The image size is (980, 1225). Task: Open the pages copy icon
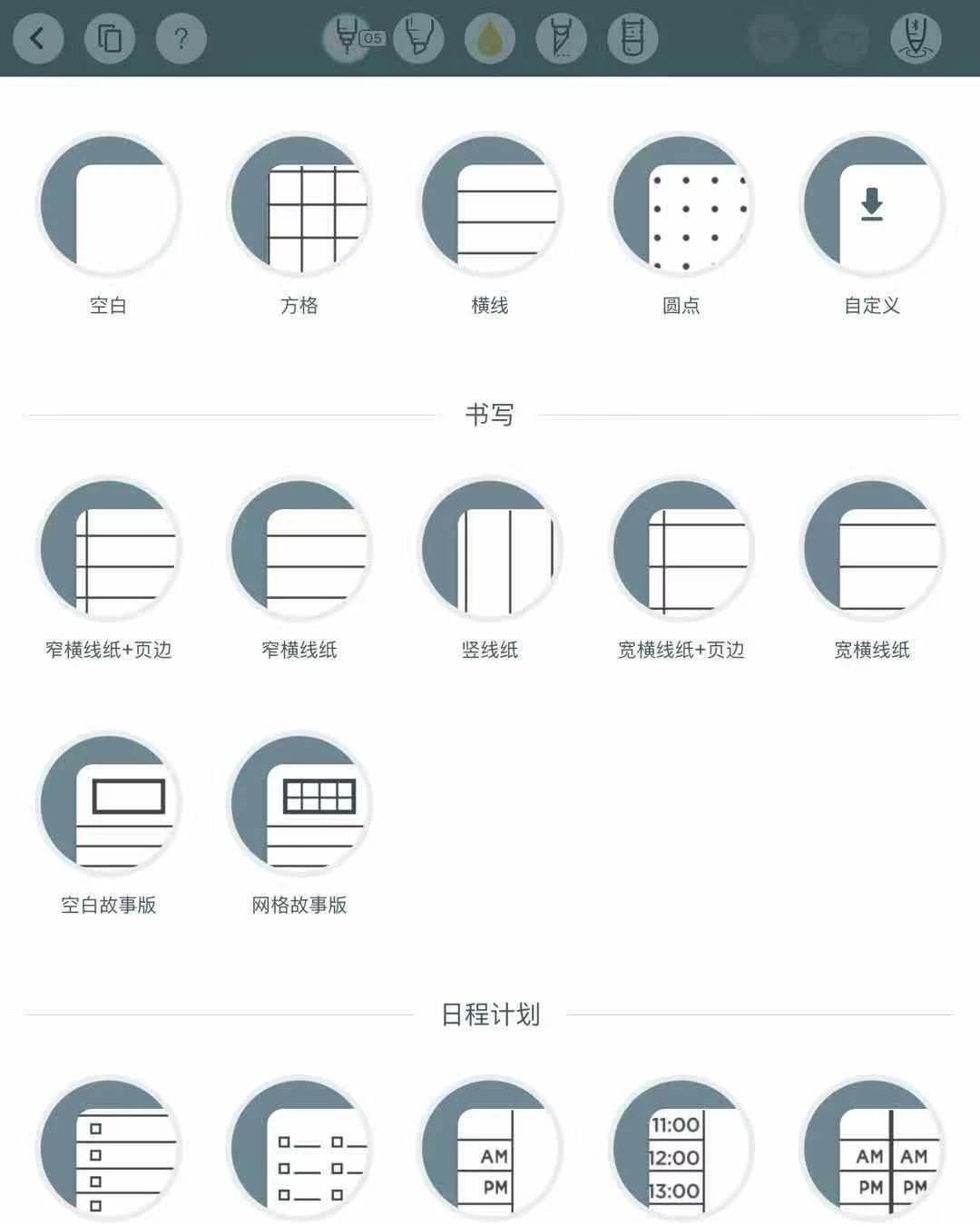tap(110, 38)
